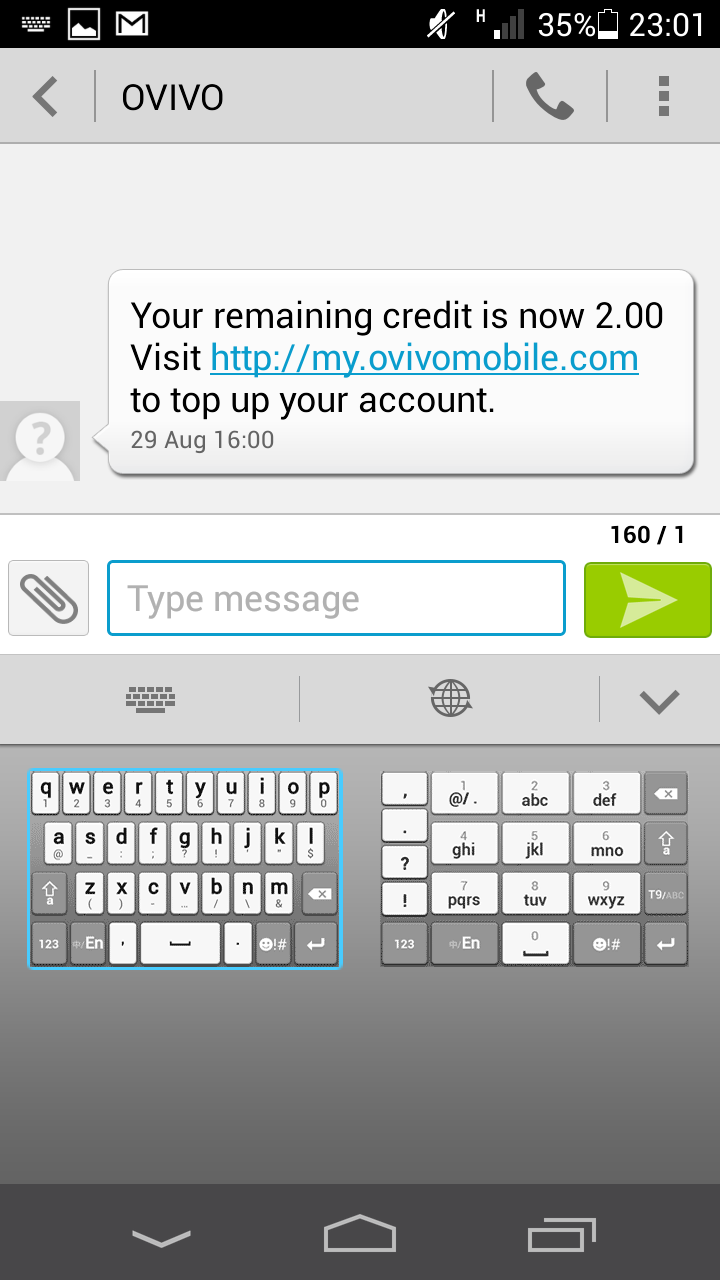Screen dimensions: 720x1280
Task: Focus the Type message field
Action: [336, 598]
